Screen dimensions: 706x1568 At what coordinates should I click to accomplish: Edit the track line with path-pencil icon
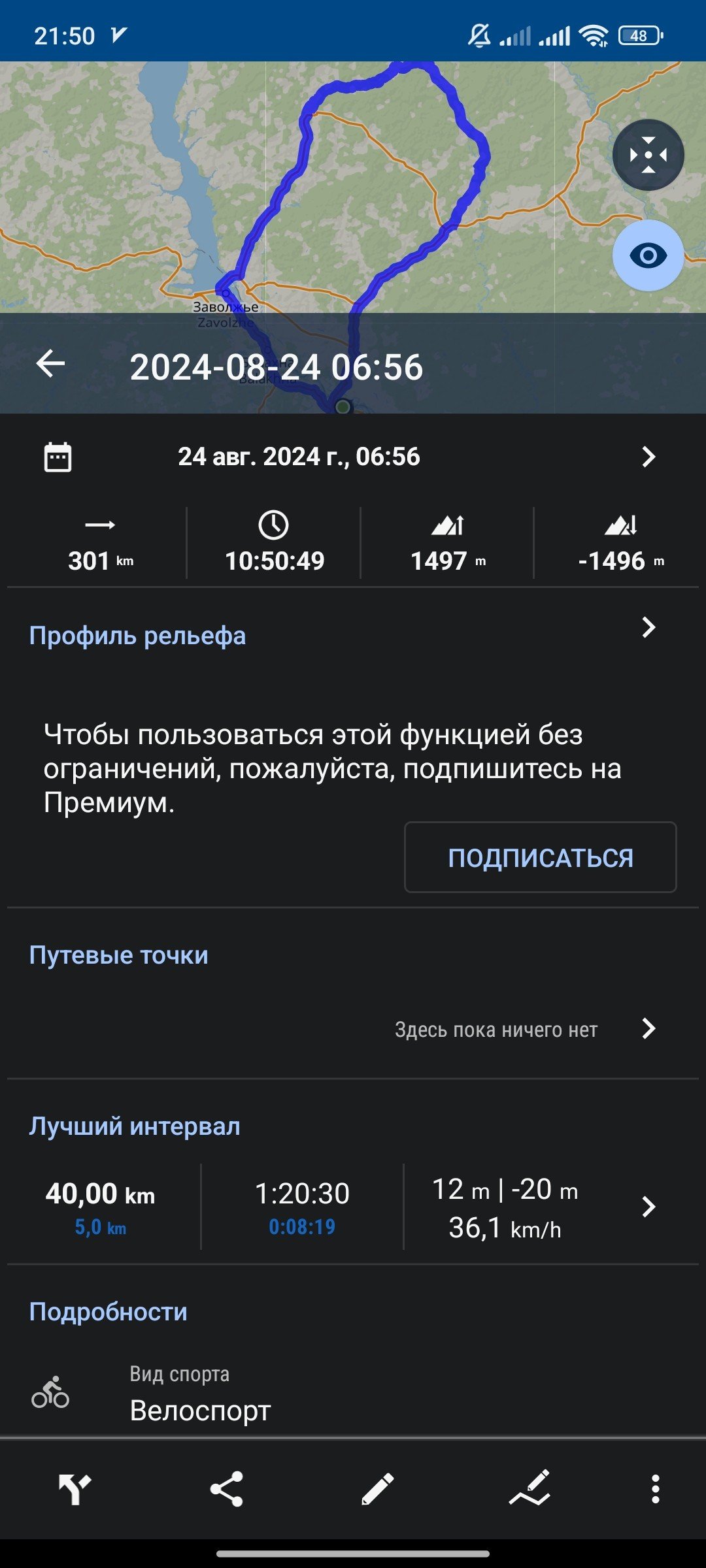point(529,1489)
